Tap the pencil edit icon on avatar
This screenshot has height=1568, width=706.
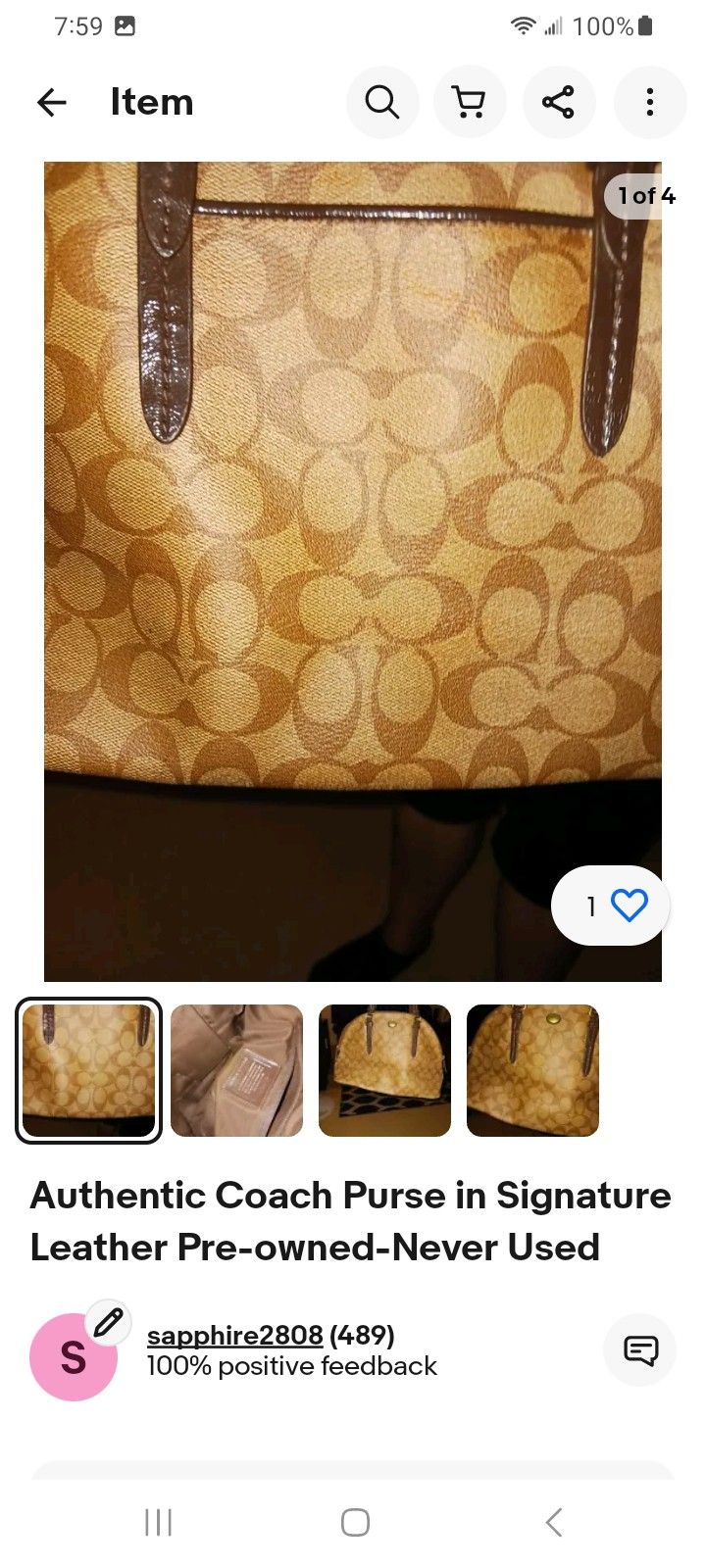(109, 1323)
